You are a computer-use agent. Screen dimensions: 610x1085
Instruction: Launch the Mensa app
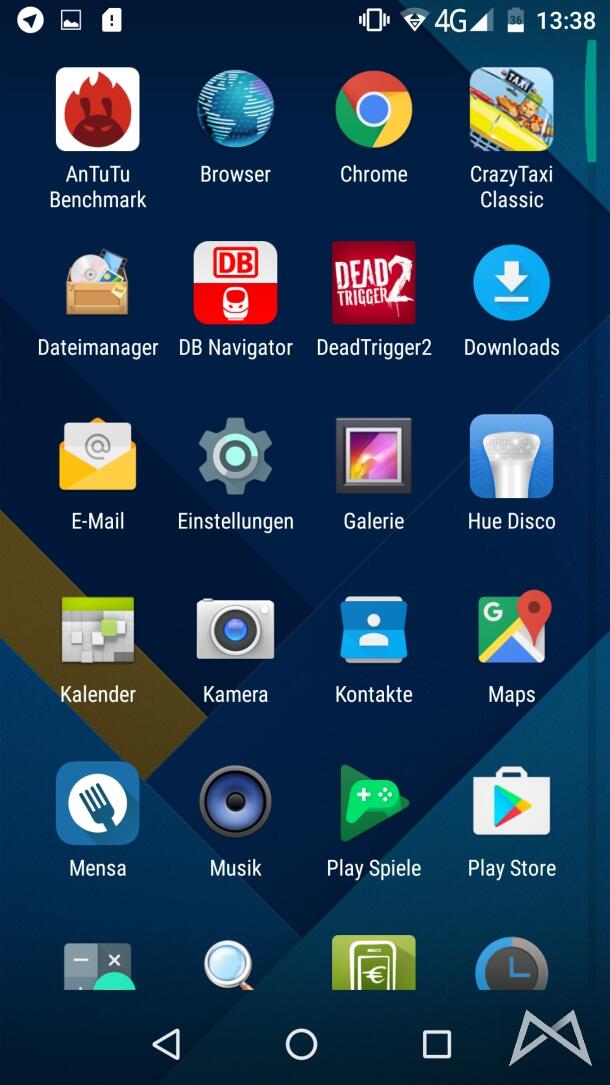[97, 804]
